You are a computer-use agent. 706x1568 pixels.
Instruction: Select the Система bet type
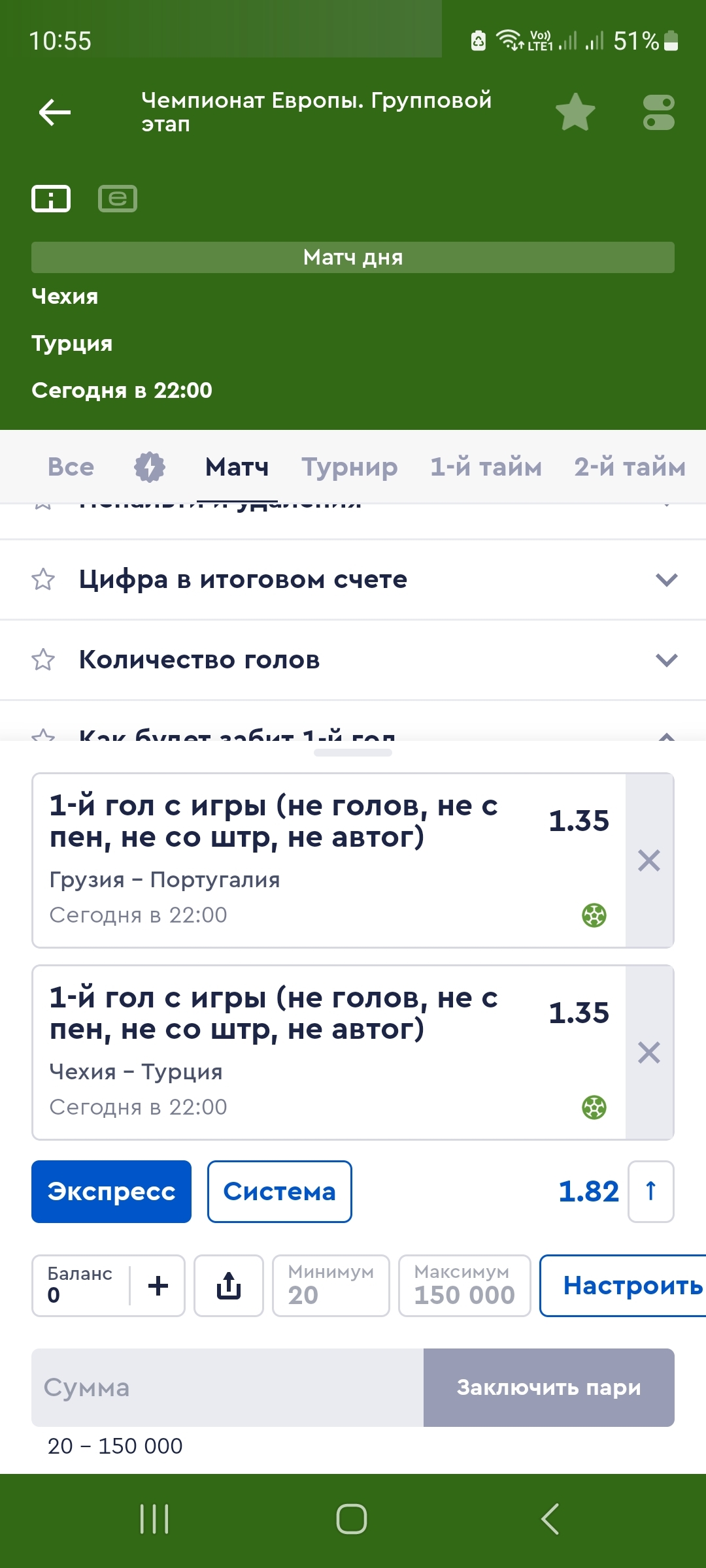tap(280, 1192)
